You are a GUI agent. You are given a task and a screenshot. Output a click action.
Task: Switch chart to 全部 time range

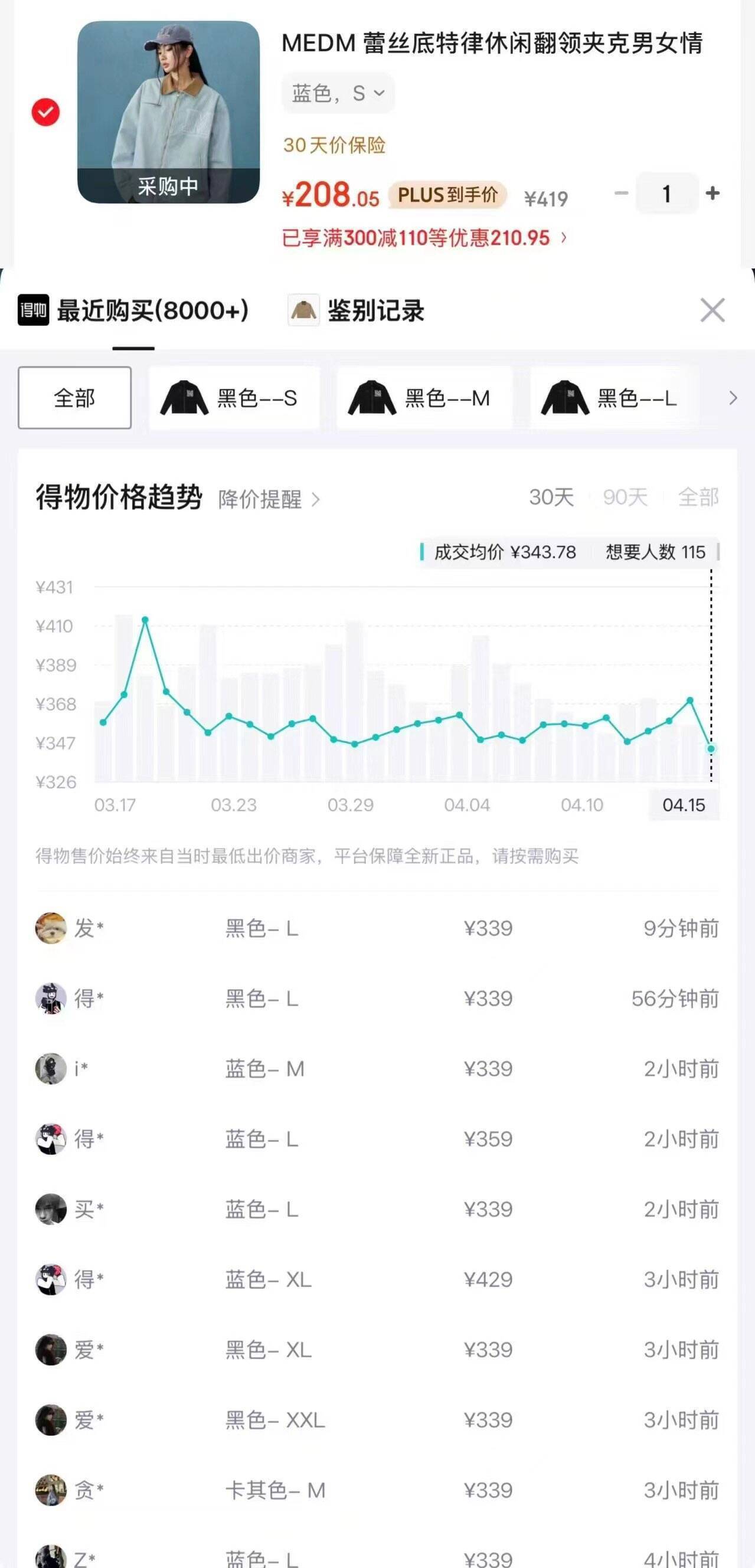[x=698, y=498]
